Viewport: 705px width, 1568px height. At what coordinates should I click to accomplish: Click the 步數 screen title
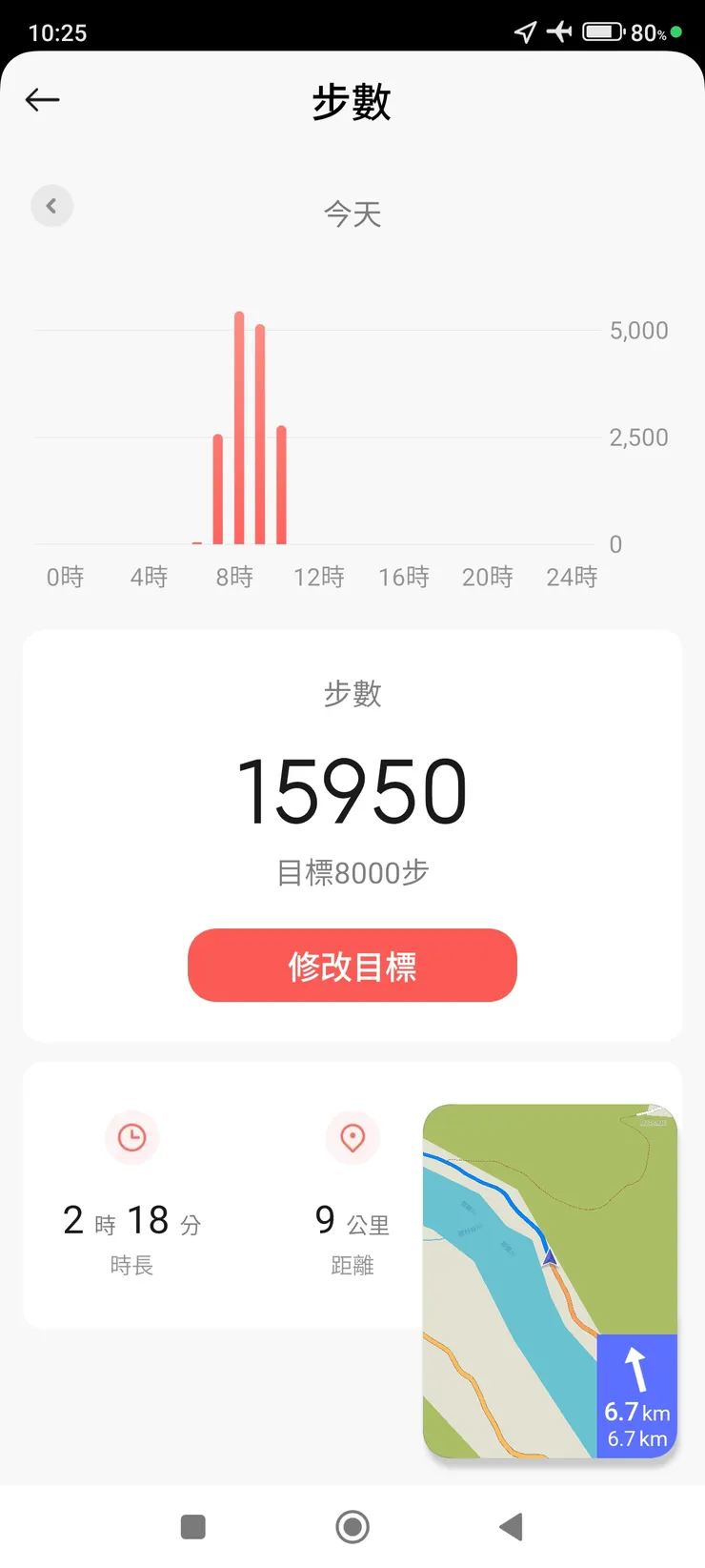(x=352, y=102)
